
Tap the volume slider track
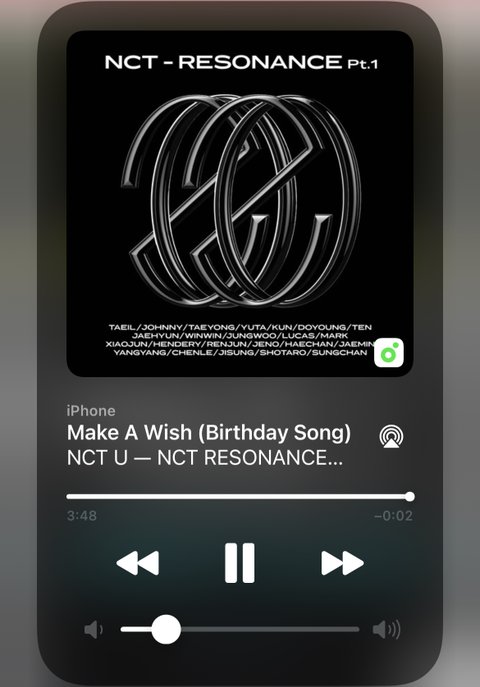[240, 629]
